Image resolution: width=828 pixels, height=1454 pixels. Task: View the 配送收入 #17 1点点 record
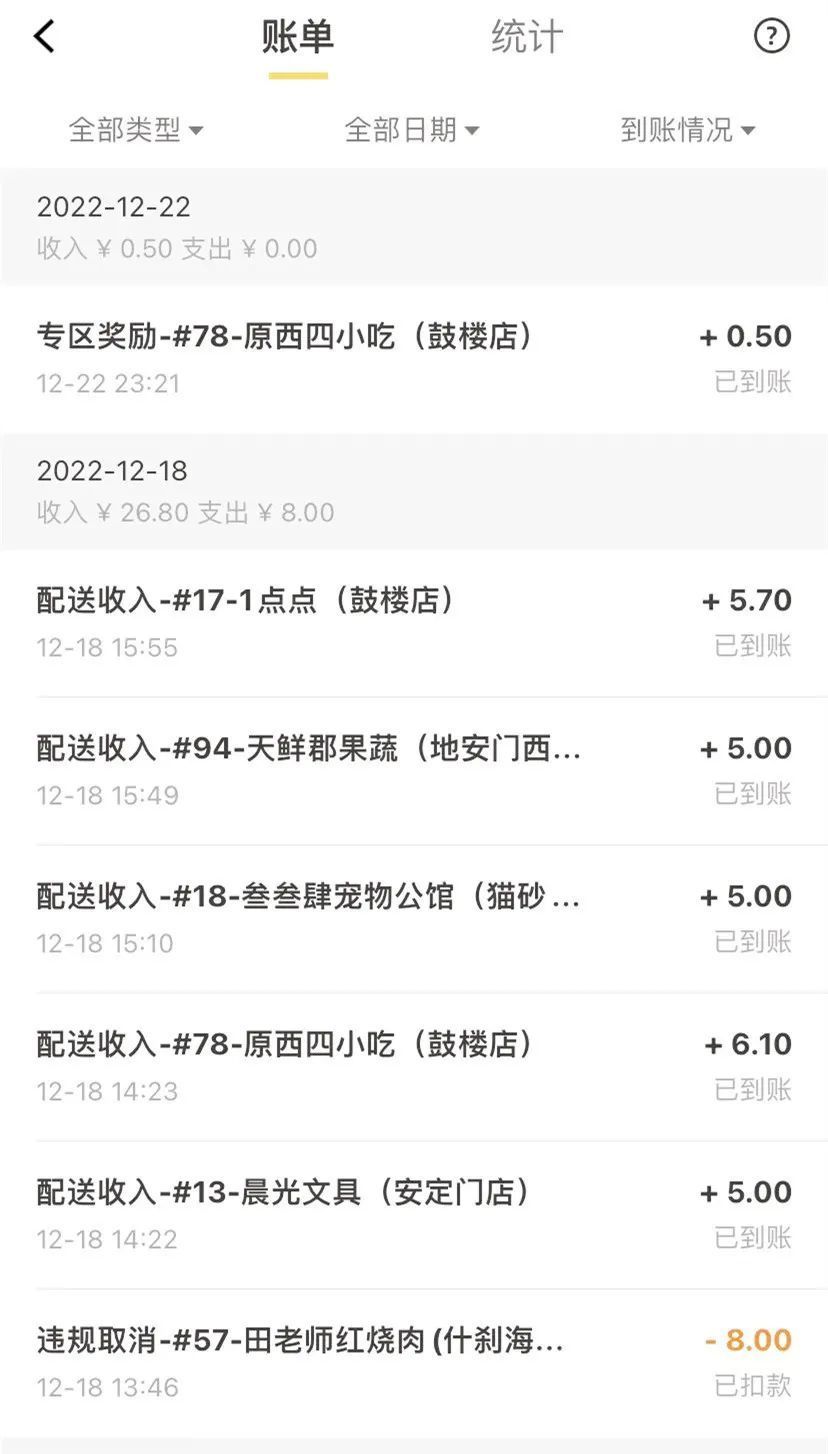414,622
